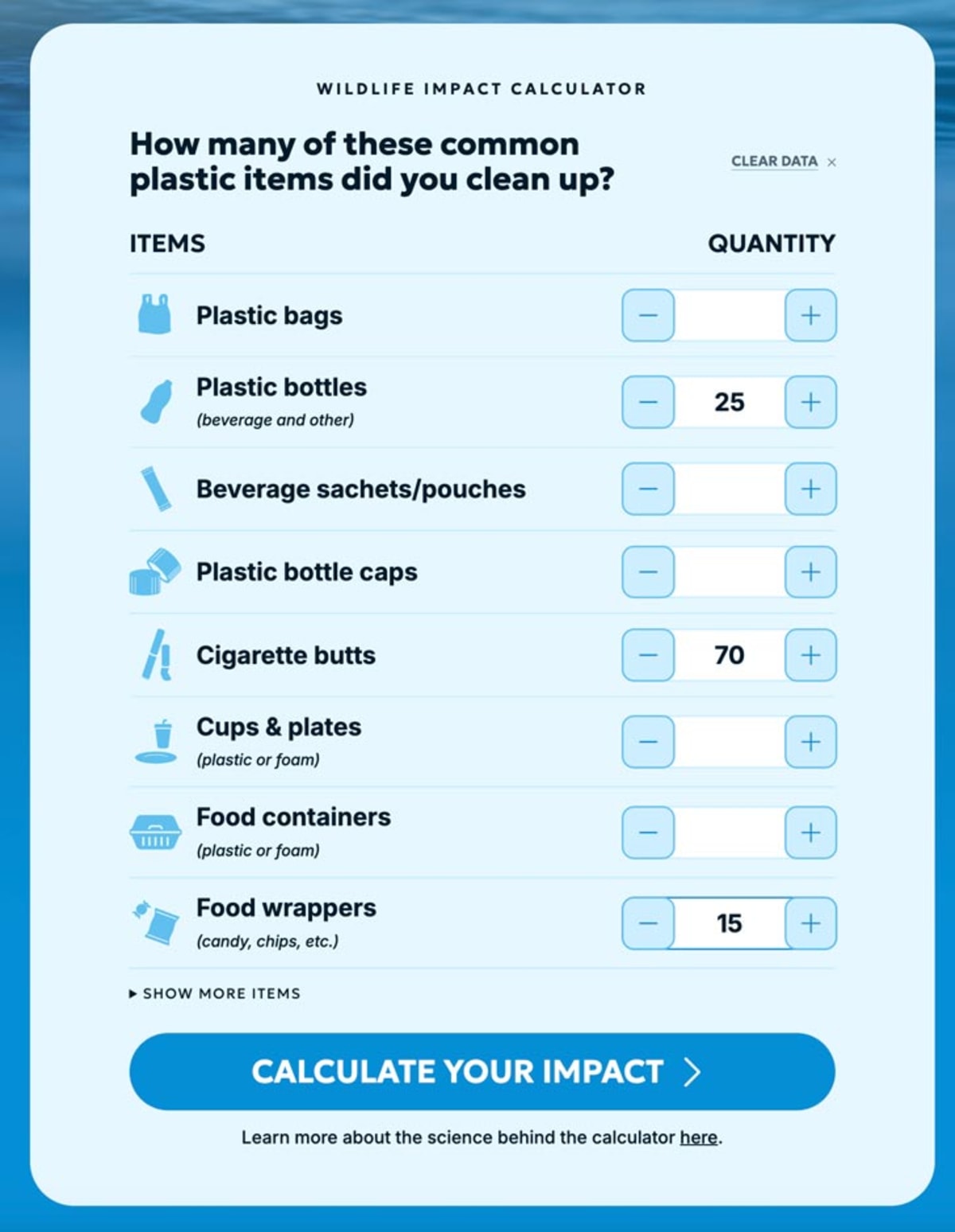Image resolution: width=955 pixels, height=1232 pixels.
Task: Click the X next to Clear Data
Action: (x=832, y=162)
